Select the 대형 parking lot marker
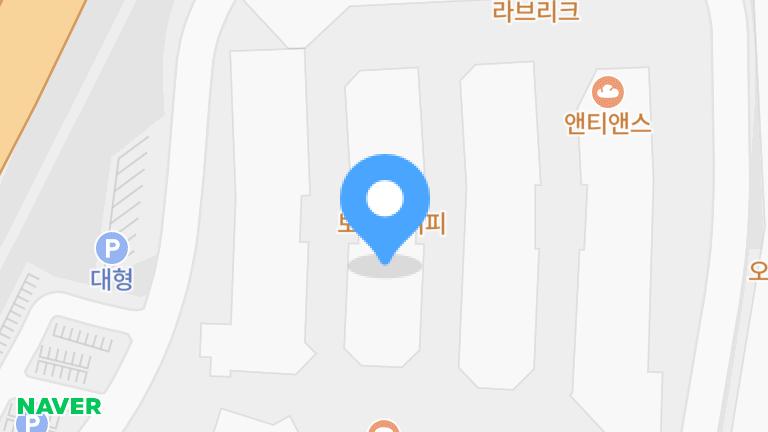This screenshot has height=432, width=768. tap(111, 248)
